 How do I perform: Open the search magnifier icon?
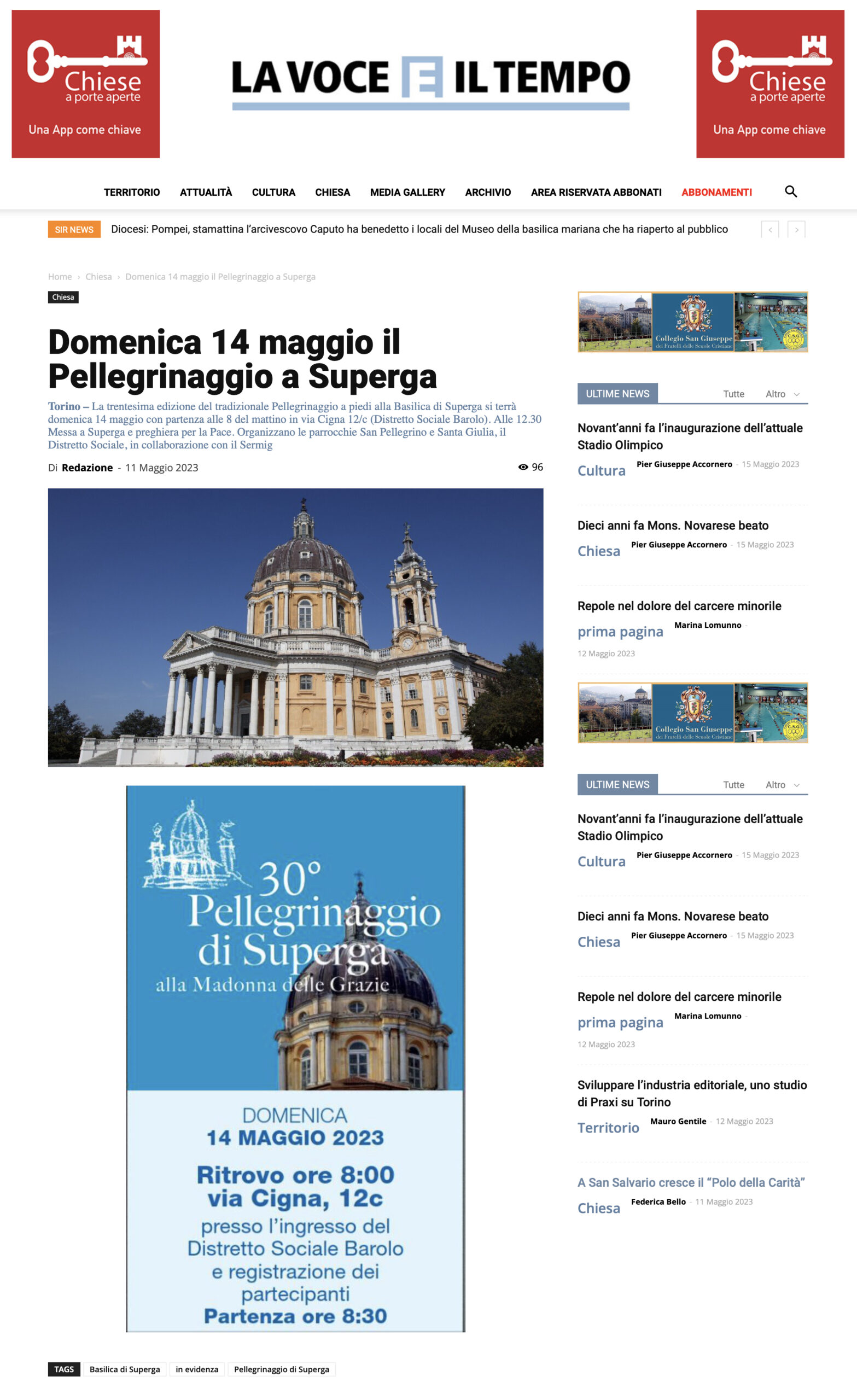pos(790,191)
